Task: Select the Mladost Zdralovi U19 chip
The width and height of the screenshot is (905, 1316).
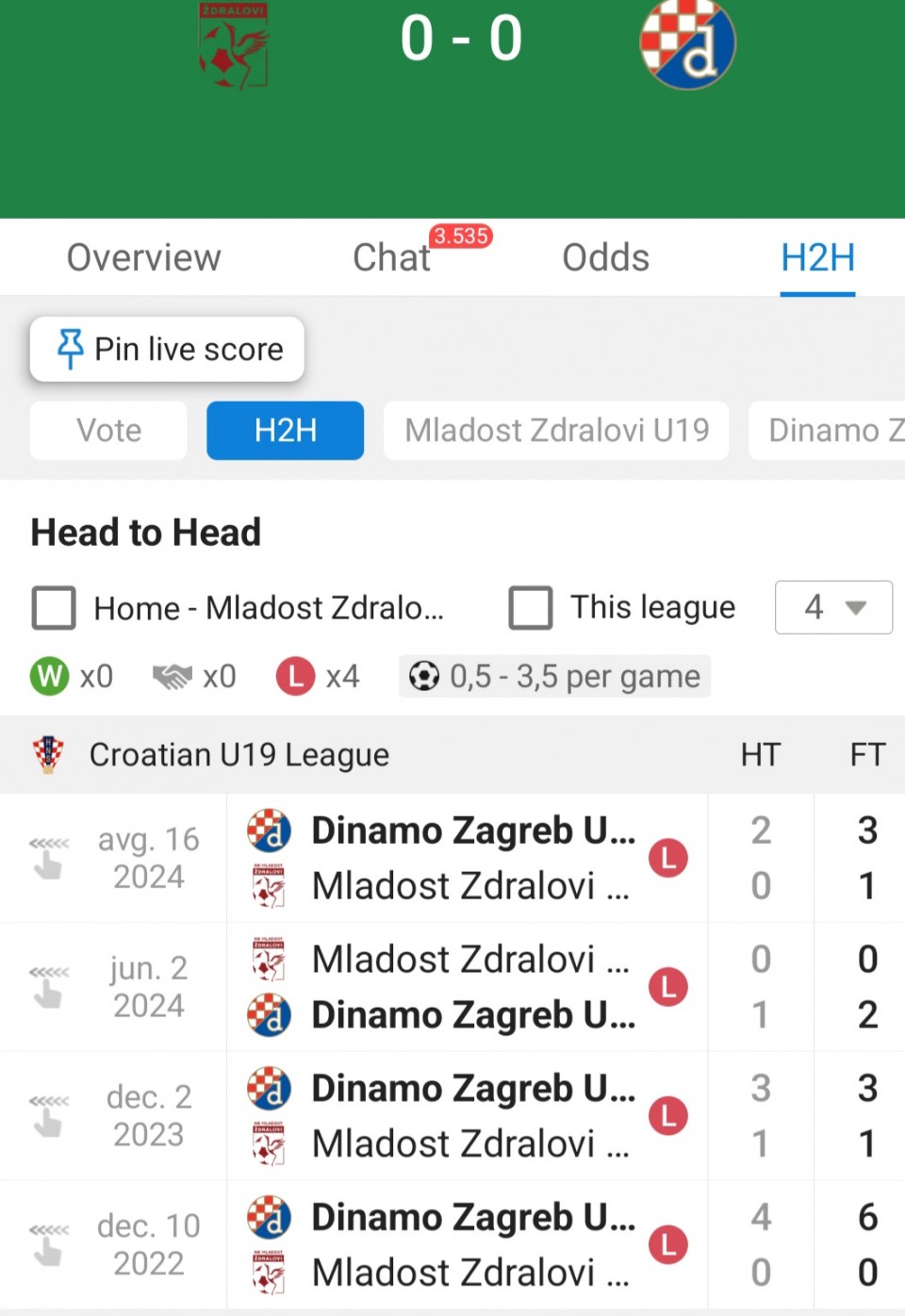Action: click(556, 431)
